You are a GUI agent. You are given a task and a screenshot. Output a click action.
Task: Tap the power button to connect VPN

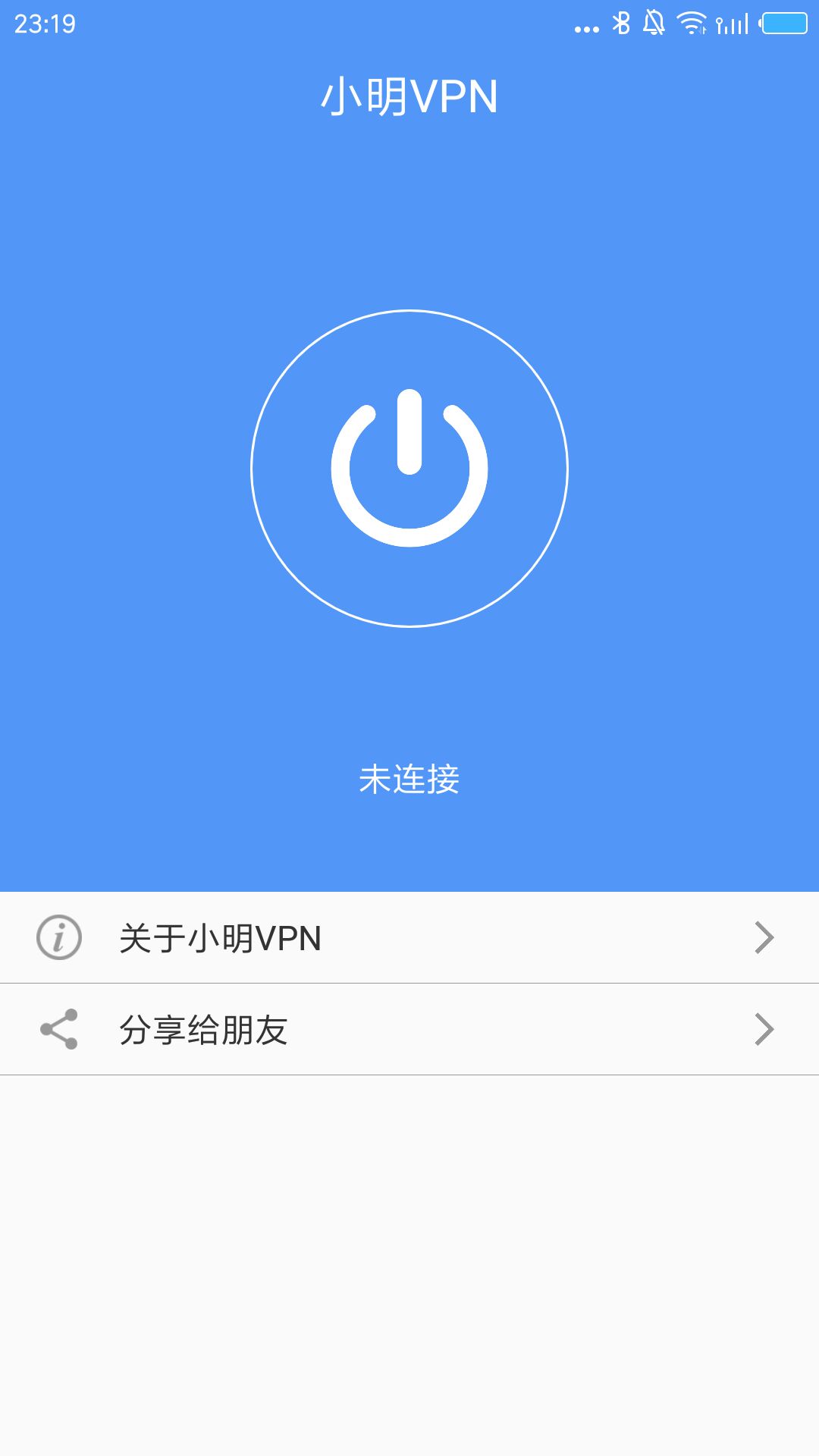click(x=409, y=469)
